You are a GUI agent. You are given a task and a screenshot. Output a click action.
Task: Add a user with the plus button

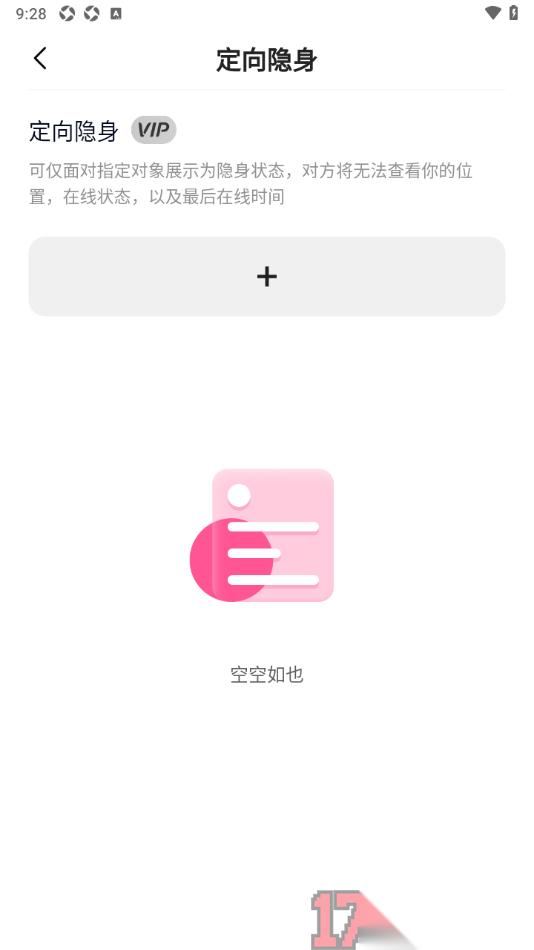267,276
